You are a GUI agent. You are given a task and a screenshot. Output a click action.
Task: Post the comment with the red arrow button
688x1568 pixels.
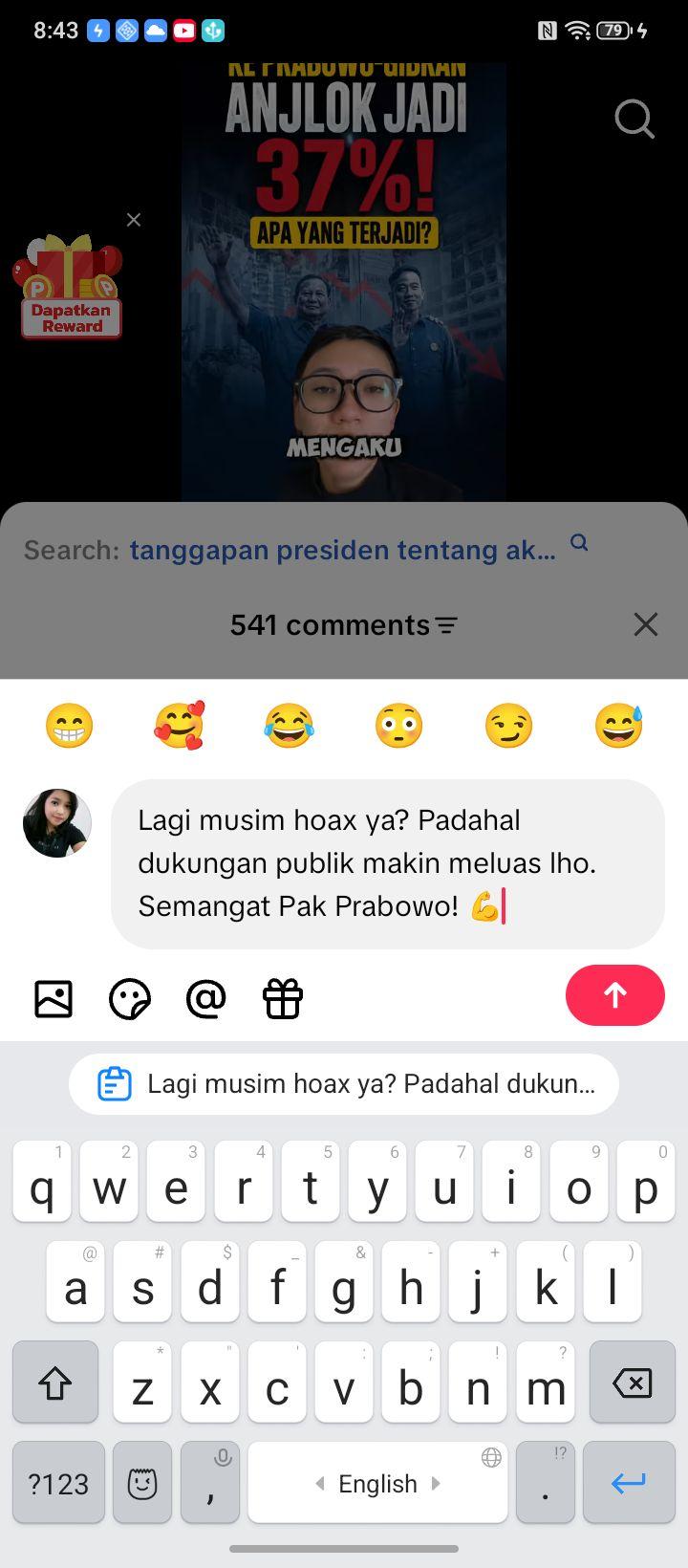(615, 995)
